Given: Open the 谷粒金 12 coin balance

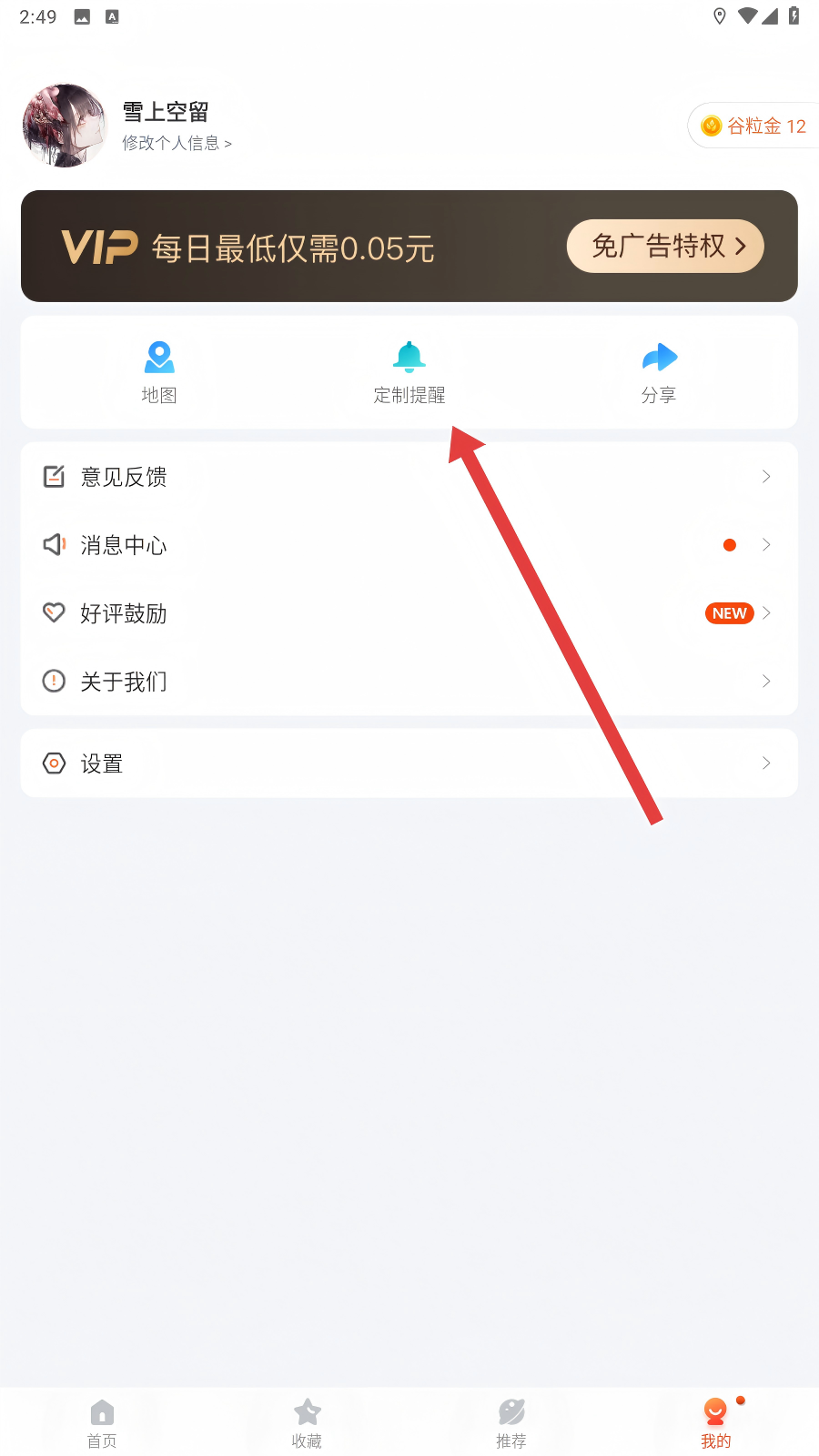Looking at the screenshot, I should pos(754,126).
